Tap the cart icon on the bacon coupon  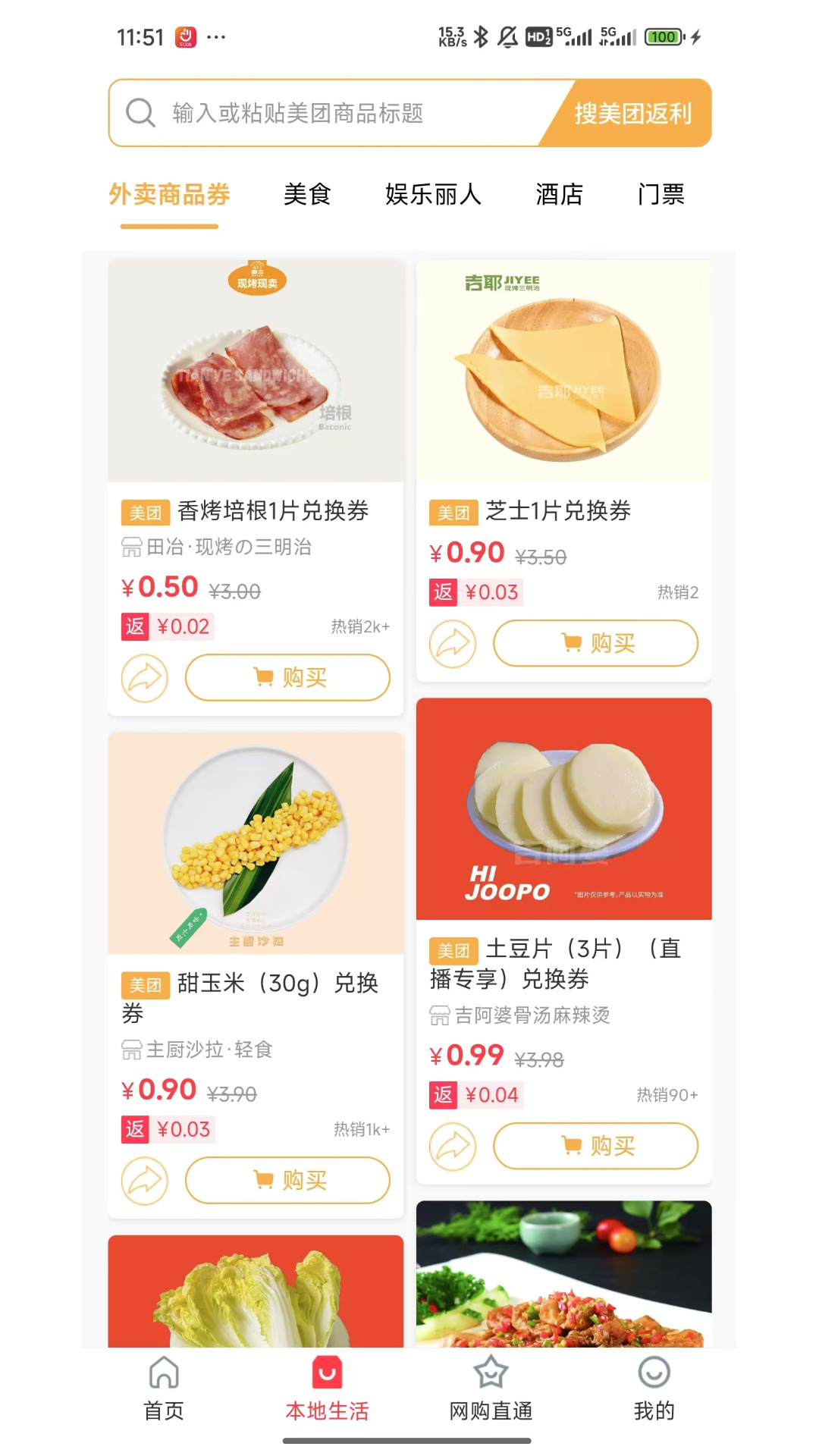[263, 677]
